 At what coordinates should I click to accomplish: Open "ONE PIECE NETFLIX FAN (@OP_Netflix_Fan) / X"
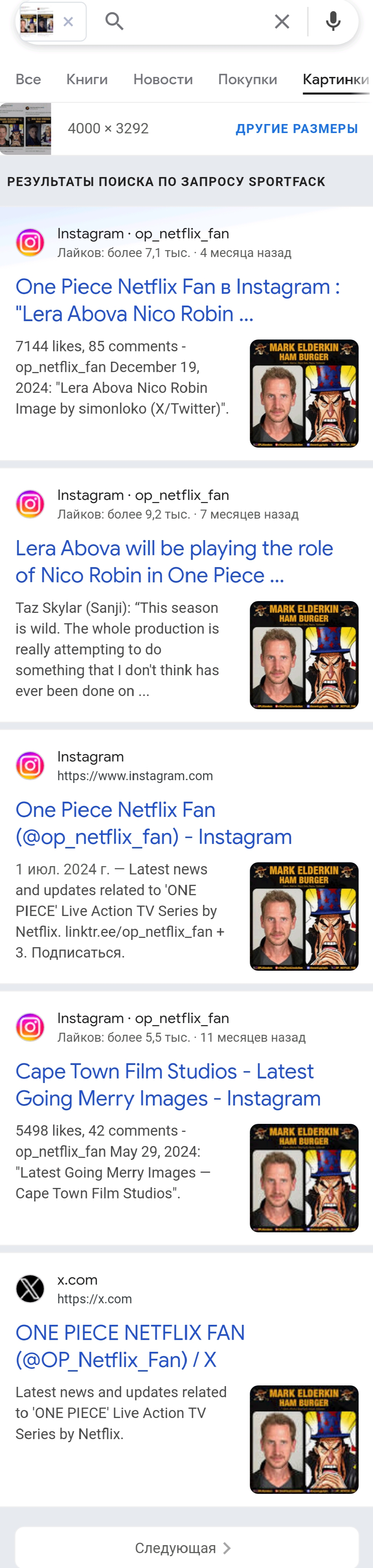[x=130, y=1346]
